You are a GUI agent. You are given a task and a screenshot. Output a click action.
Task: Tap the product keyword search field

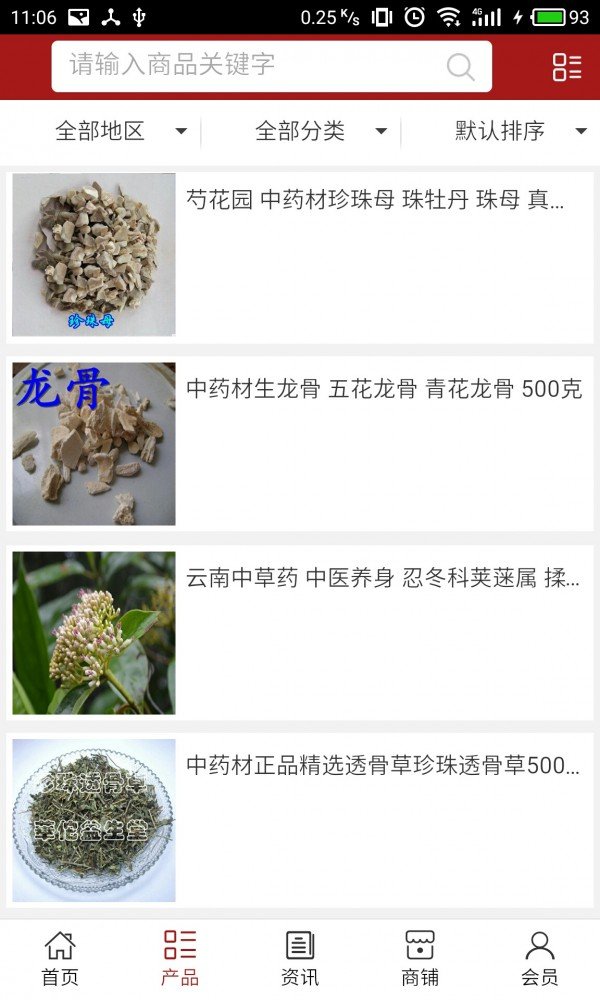click(x=250, y=66)
